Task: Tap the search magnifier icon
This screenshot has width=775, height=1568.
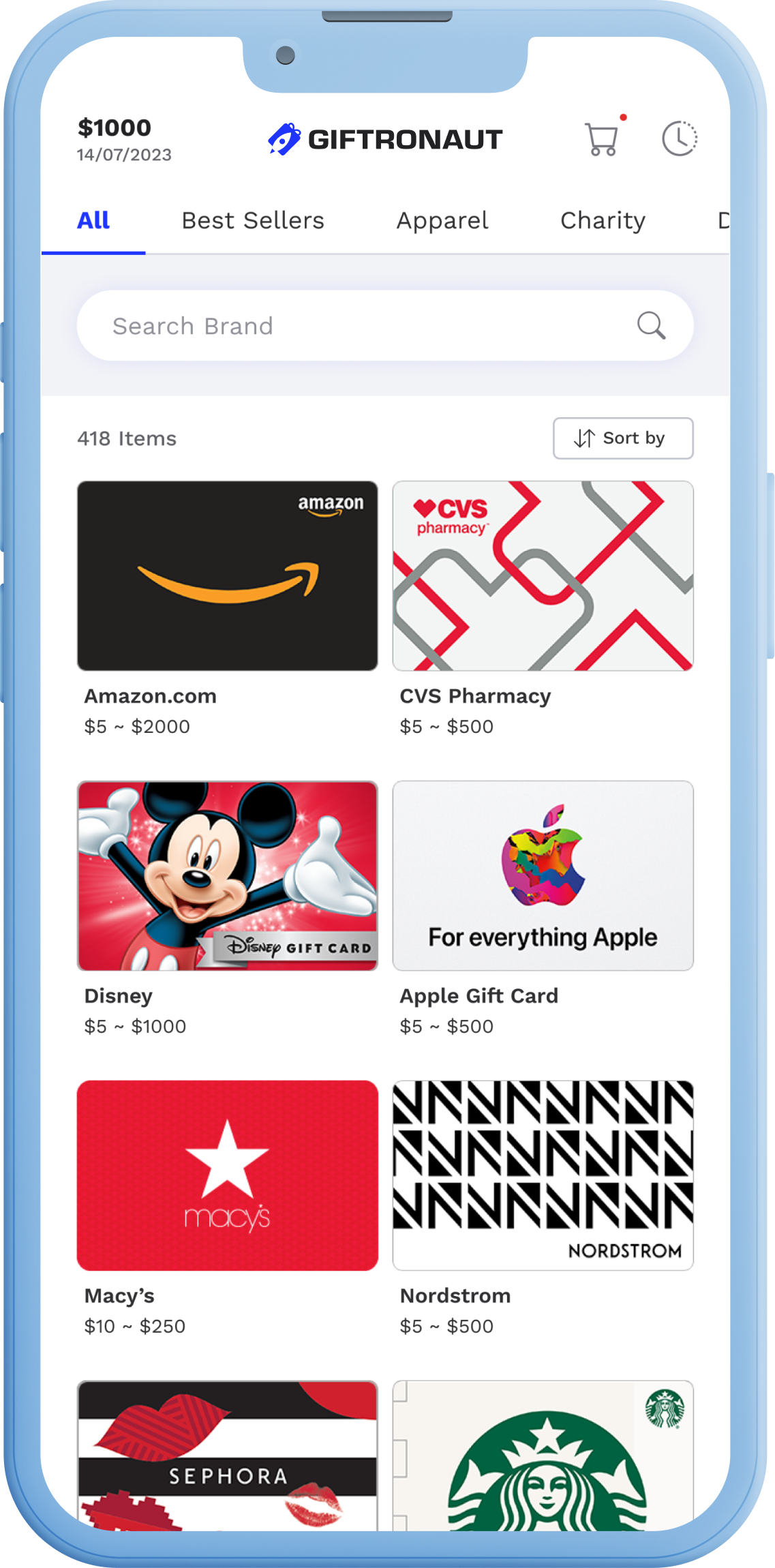Action: [651, 326]
